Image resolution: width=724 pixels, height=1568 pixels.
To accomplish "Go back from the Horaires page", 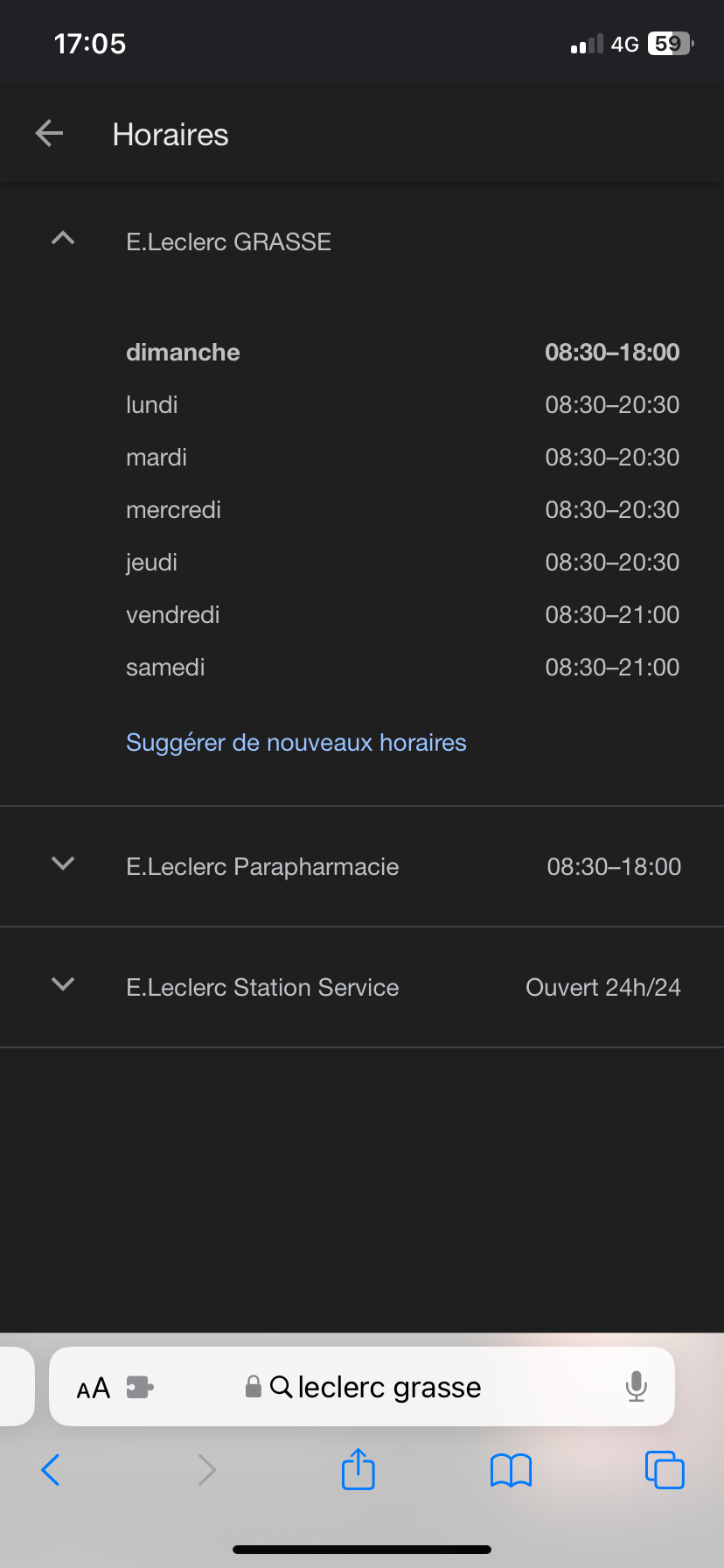I will coord(49,134).
